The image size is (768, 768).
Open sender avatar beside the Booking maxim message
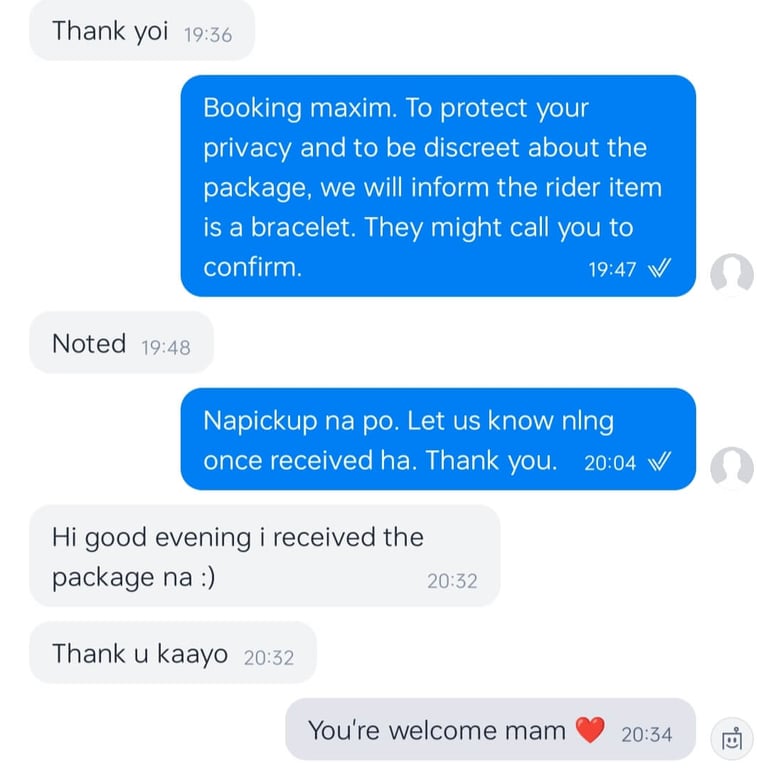(x=731, y=274)
